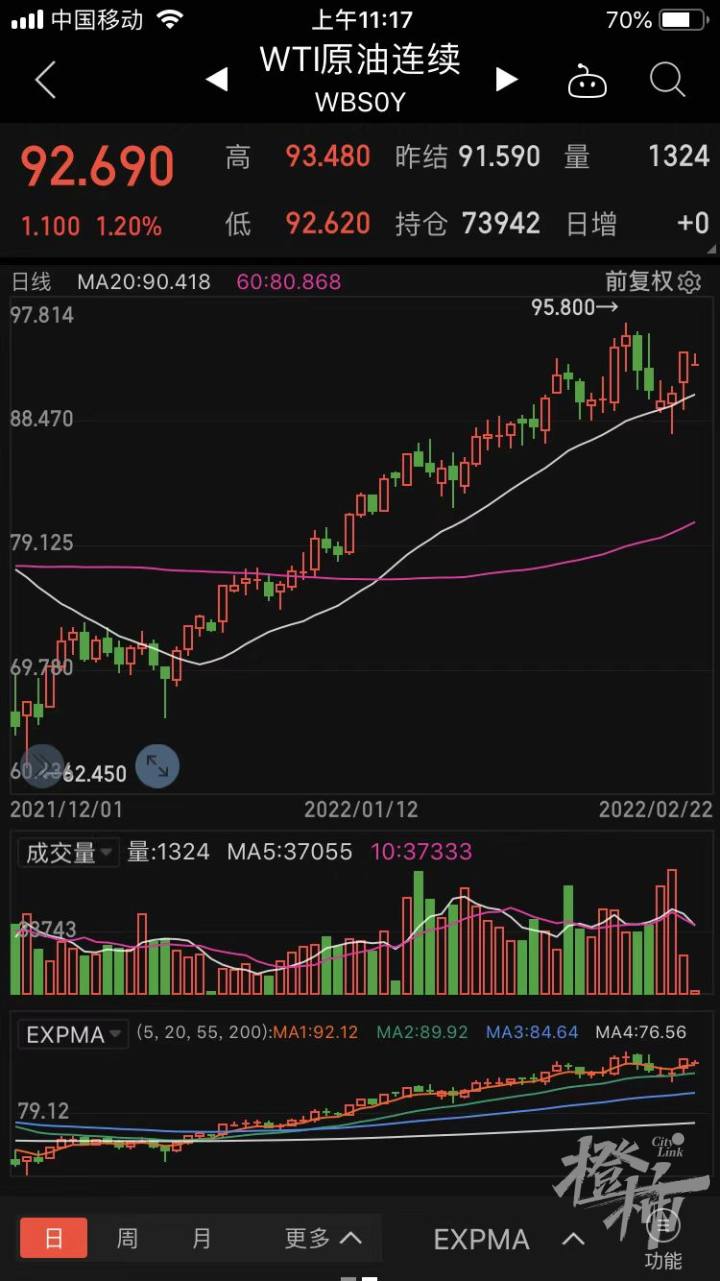Open the 前复权 chart settings gear
This screenshot has width=720, height=1281.
coord(689,282)
